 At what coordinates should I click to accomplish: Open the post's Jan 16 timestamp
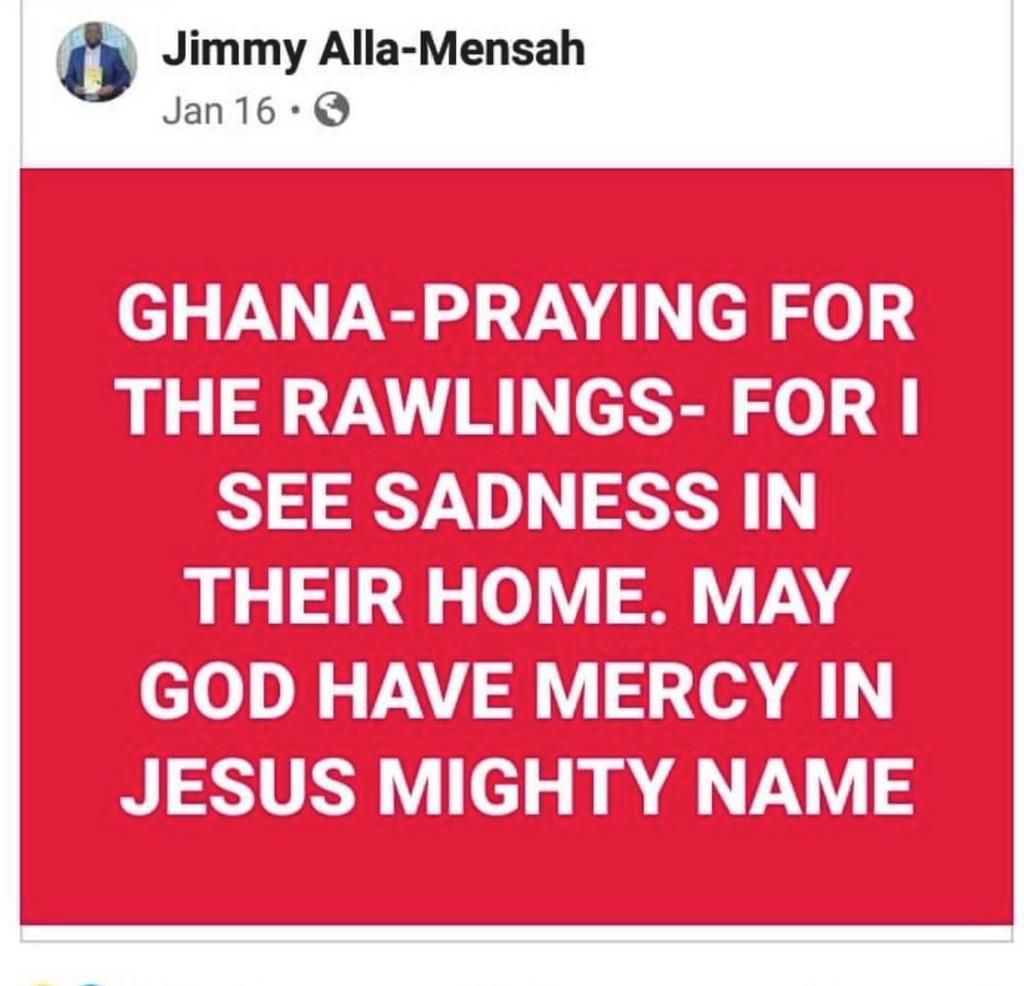pyautogui.click(x=217, y=112)
